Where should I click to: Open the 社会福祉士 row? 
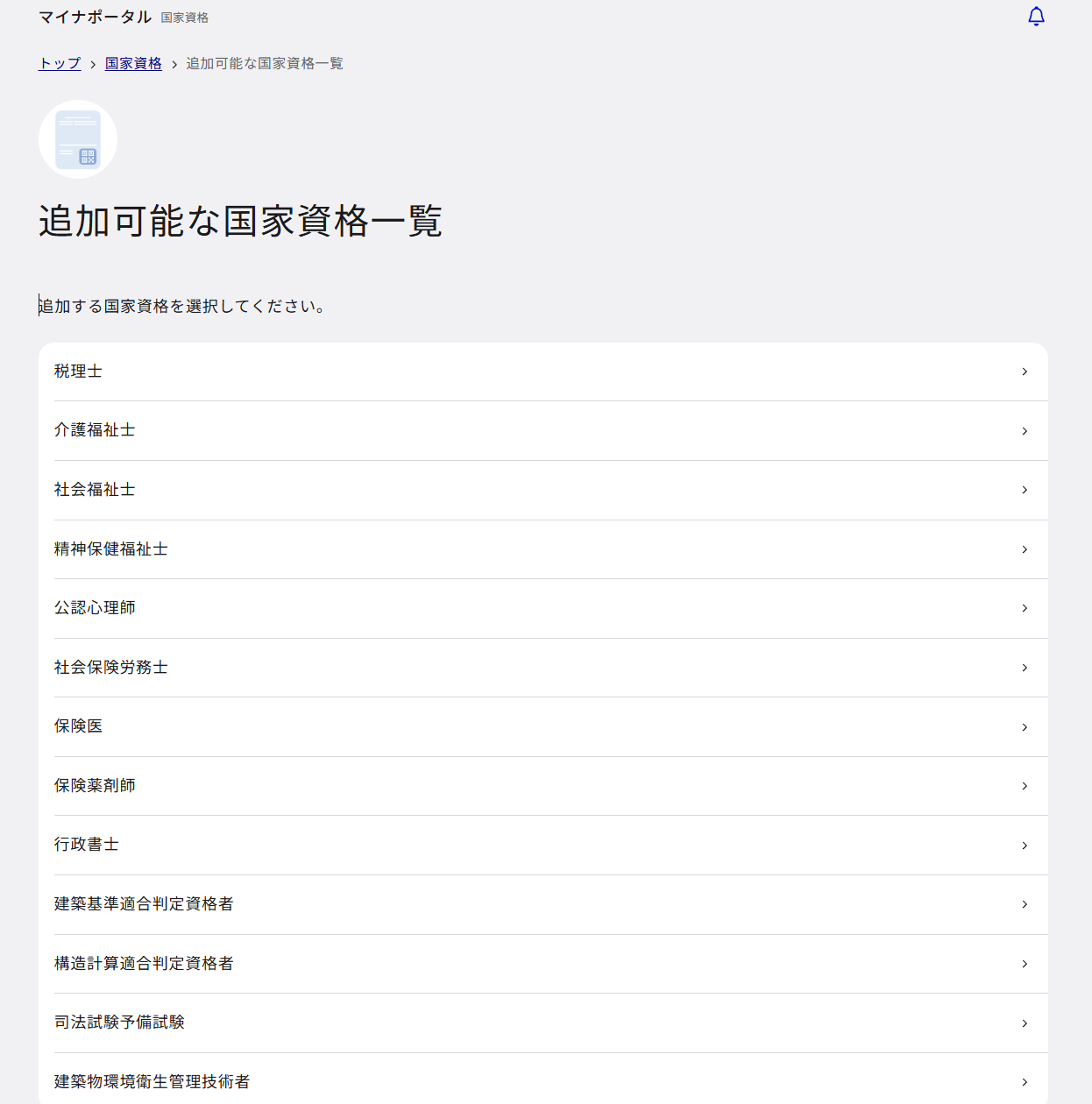542,490
